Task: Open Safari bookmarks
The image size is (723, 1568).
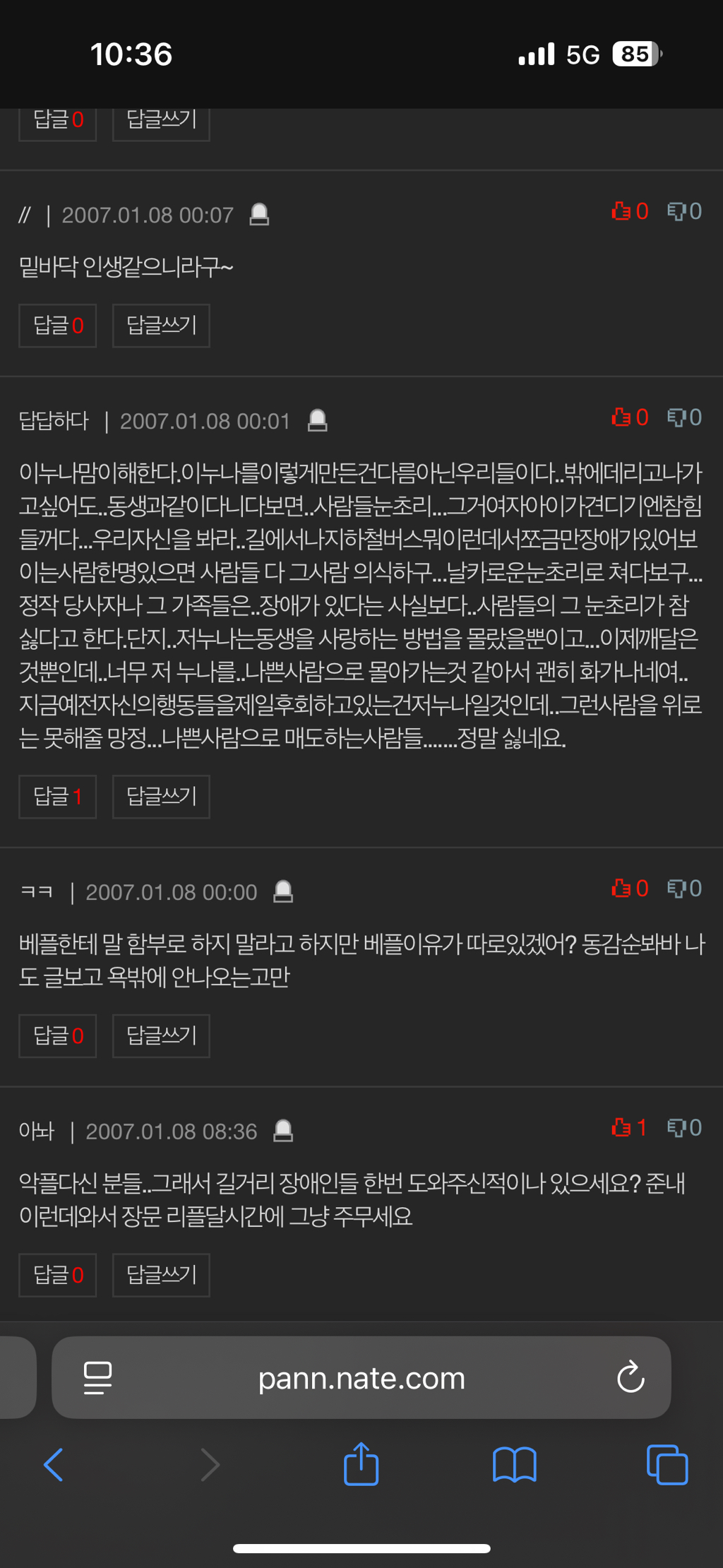Action: [515, 1465]
